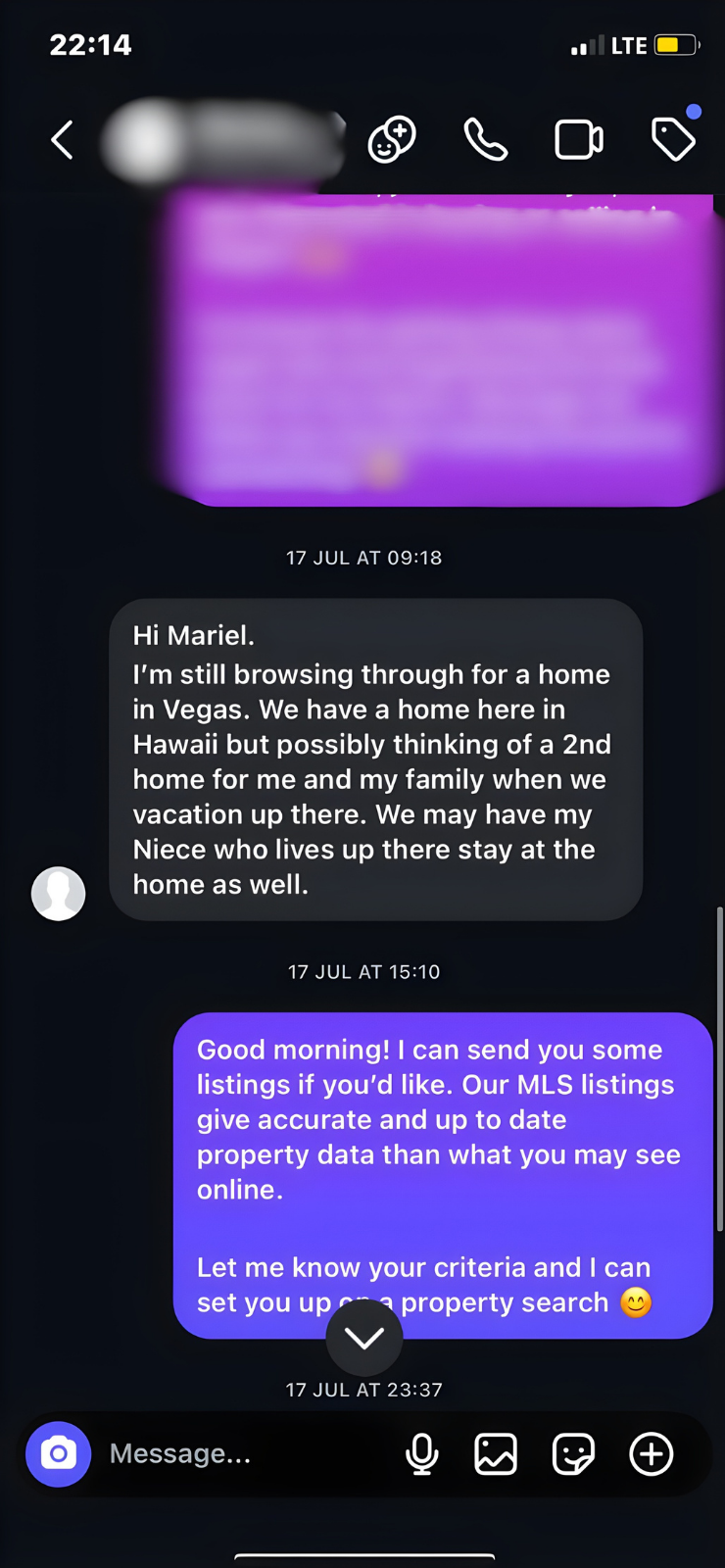The image size is (725, 1568).
Task: Jump to the latest messages arrow
Action: (x=364, y=1338)
